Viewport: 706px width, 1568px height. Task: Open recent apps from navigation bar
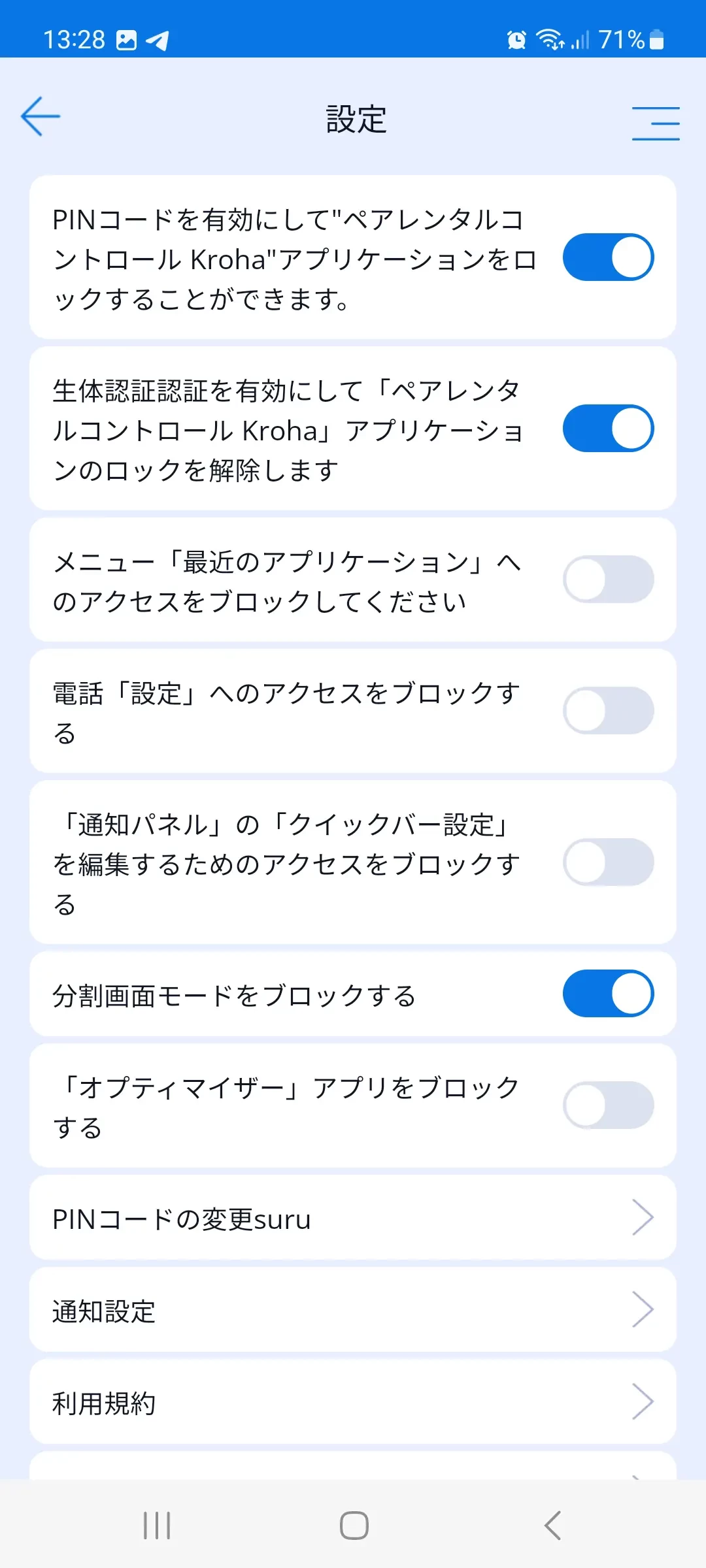[x=157, y=1526]
